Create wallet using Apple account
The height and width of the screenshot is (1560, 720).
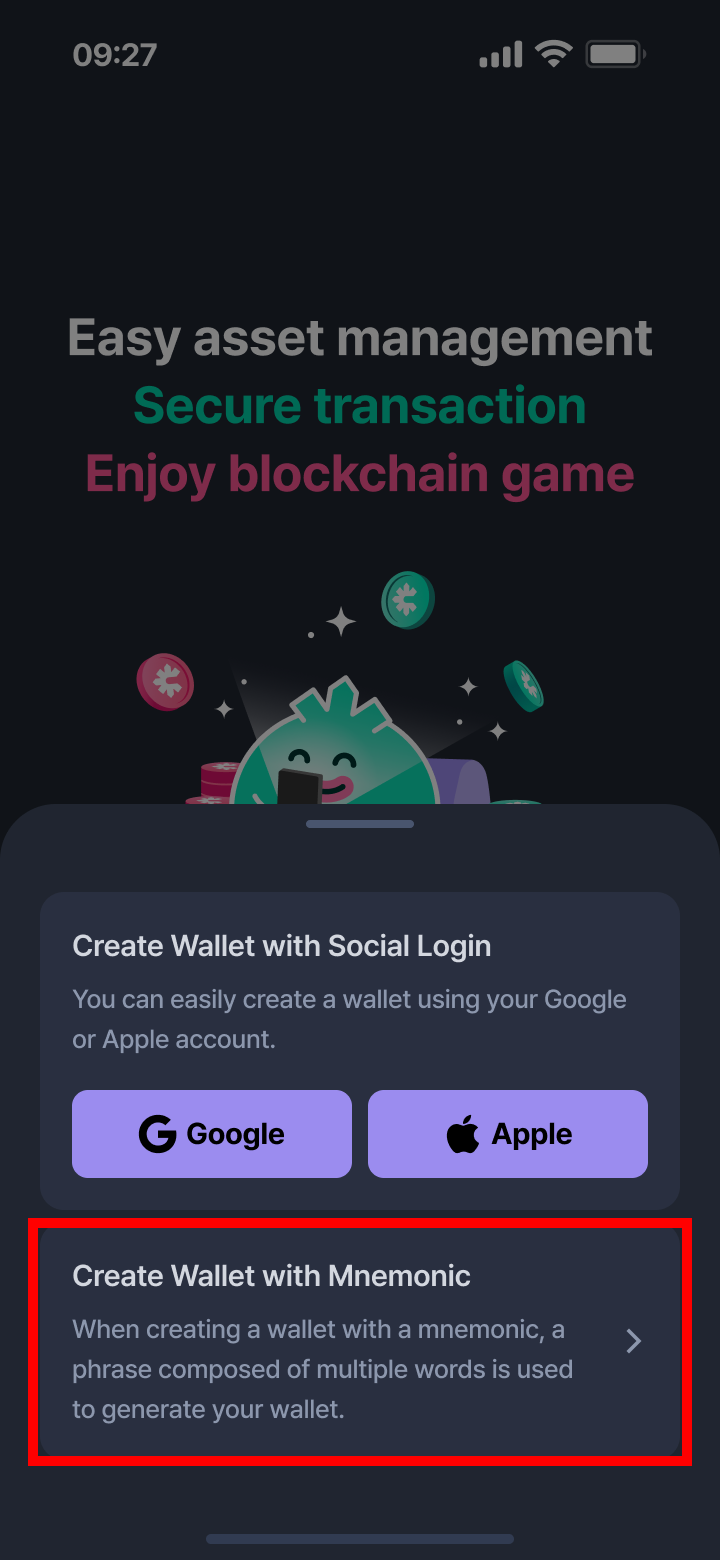pyautogui.click(x=508, y=1134)
